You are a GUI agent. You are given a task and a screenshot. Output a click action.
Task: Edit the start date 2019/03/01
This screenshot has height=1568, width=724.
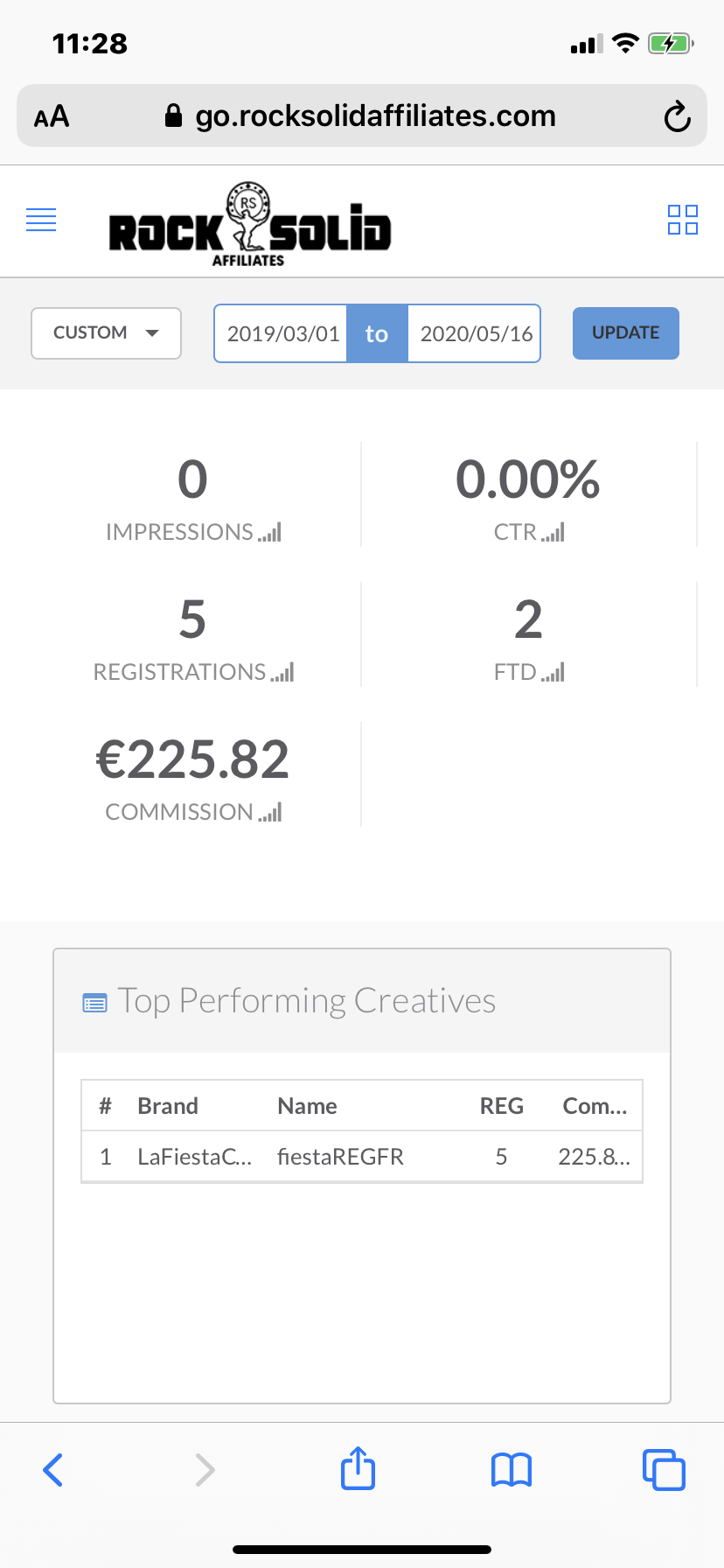tap(282, 333)
